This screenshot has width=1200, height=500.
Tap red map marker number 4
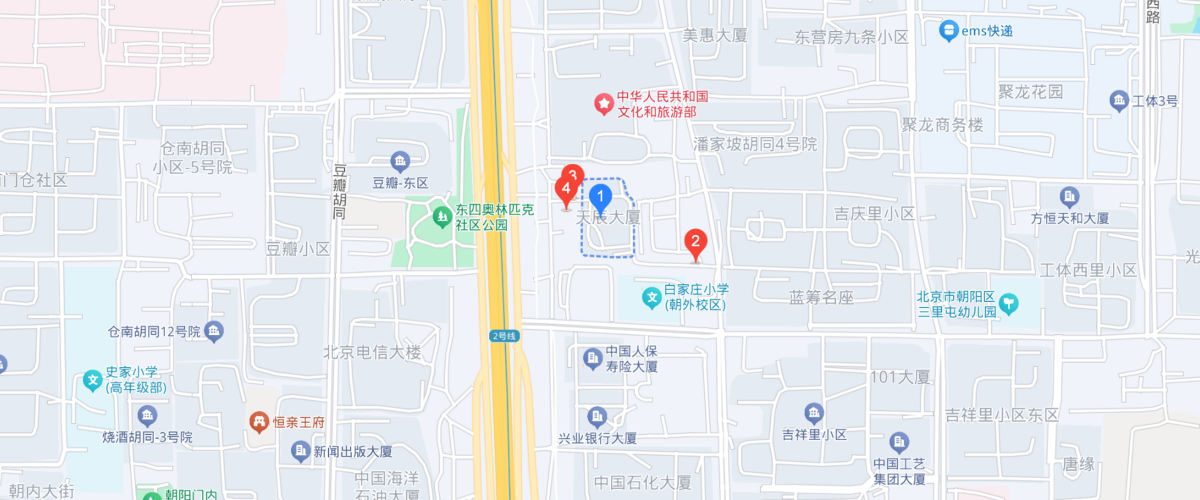tap(565, 188)
